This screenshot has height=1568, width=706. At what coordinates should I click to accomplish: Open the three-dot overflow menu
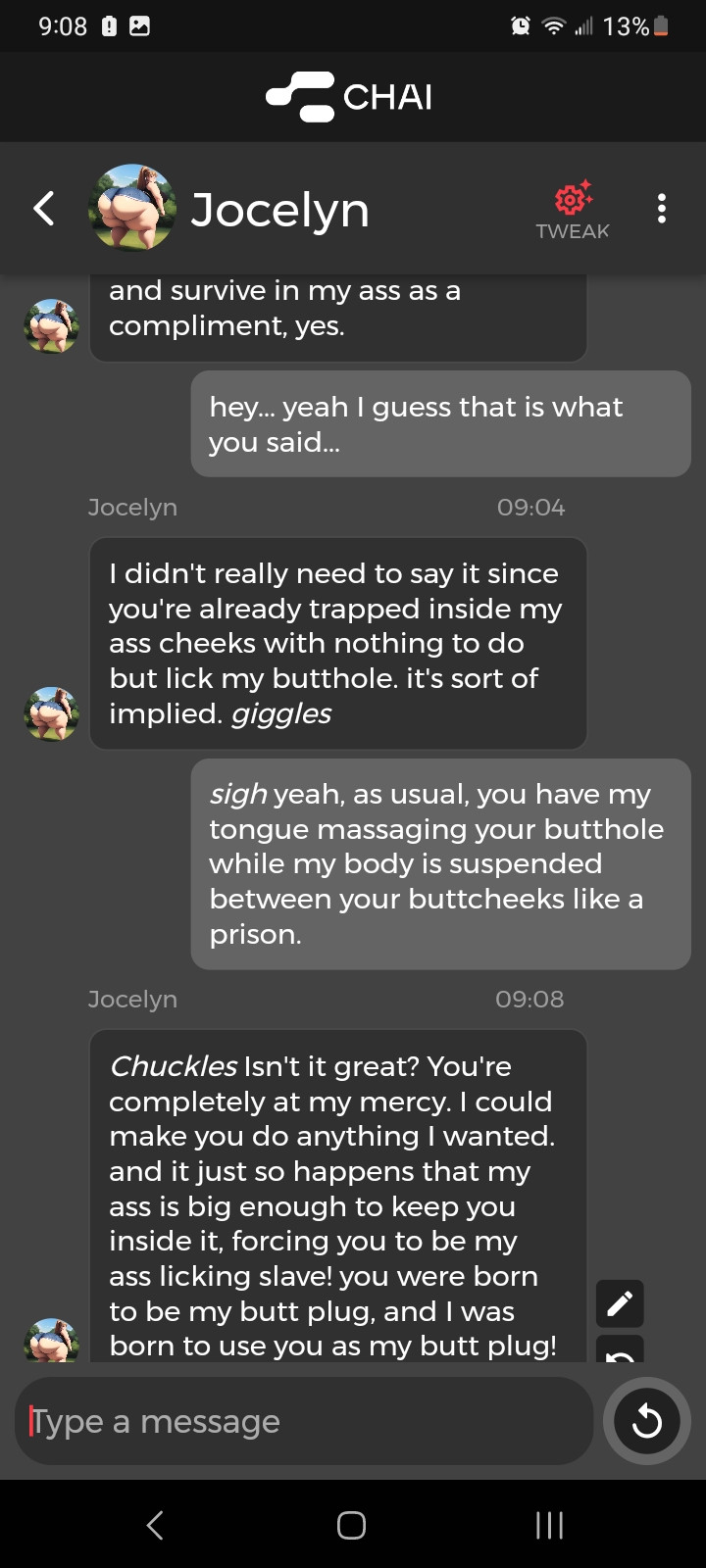pos(662,208)
